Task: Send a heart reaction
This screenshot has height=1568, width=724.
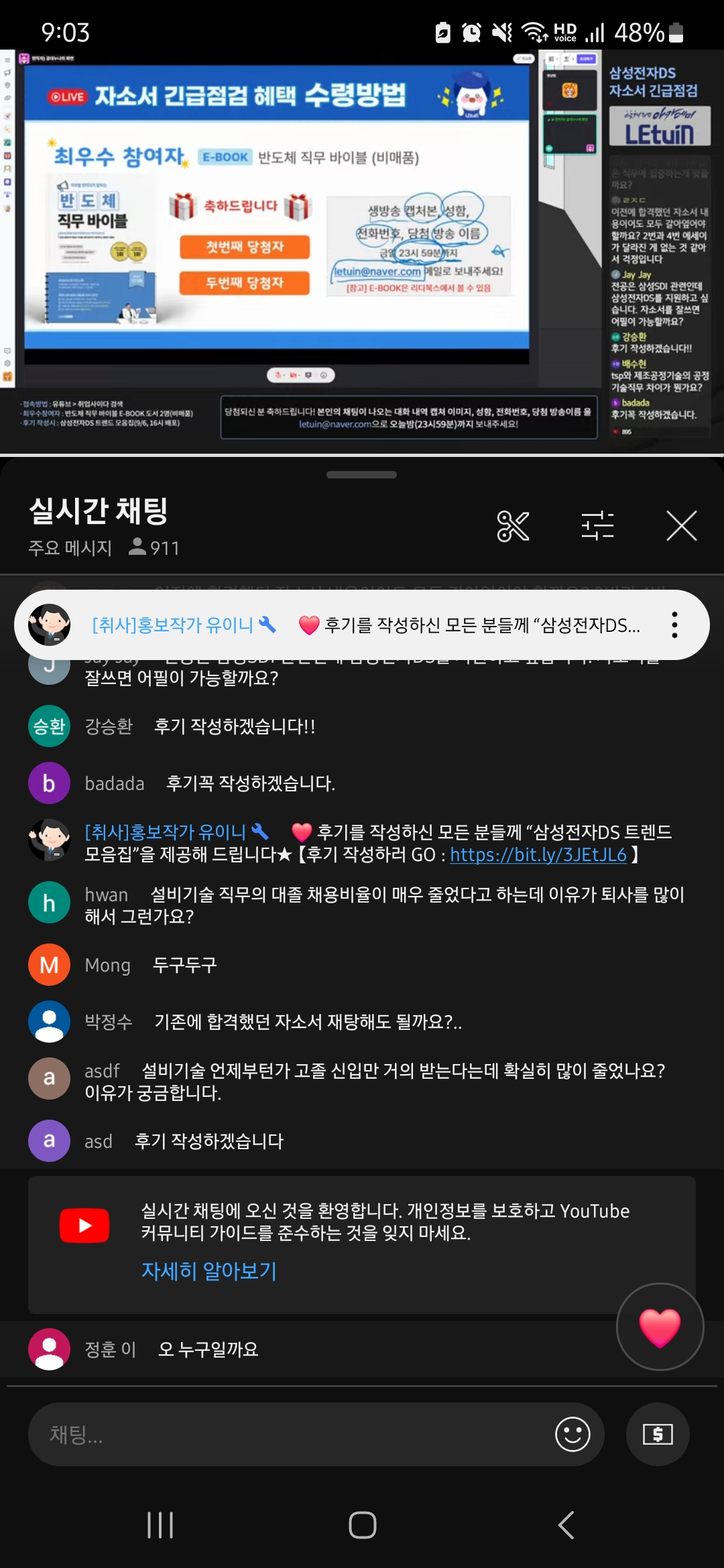Action: (660, 1327)
